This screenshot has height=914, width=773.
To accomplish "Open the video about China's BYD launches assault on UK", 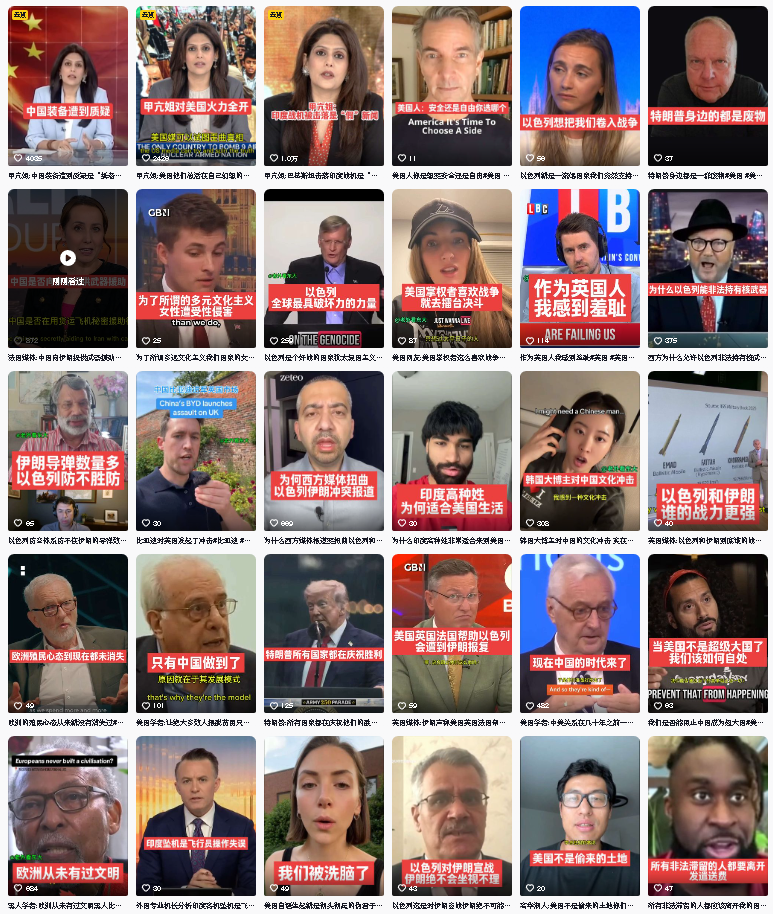I will tap(196, 451).
